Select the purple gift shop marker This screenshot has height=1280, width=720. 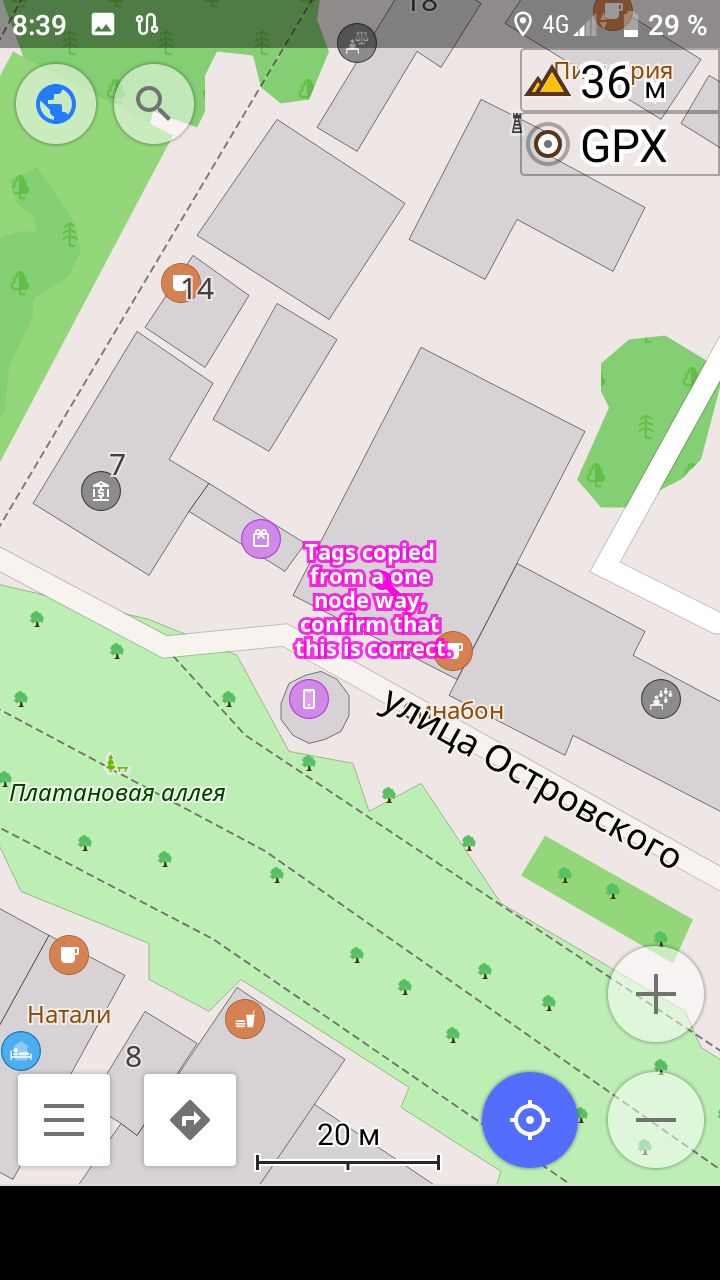261,539
